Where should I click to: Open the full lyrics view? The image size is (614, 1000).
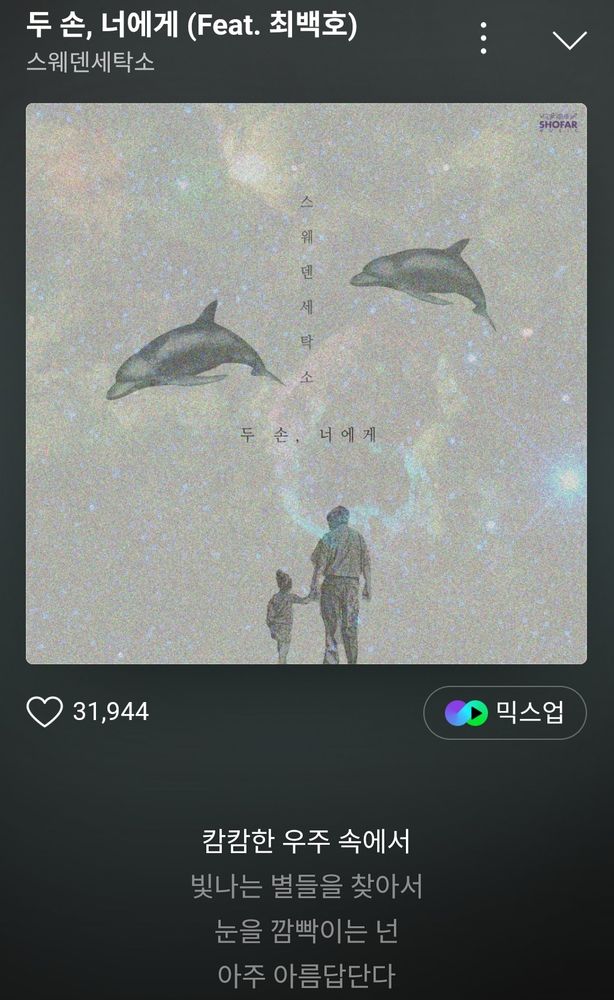[x=306, y=907]
